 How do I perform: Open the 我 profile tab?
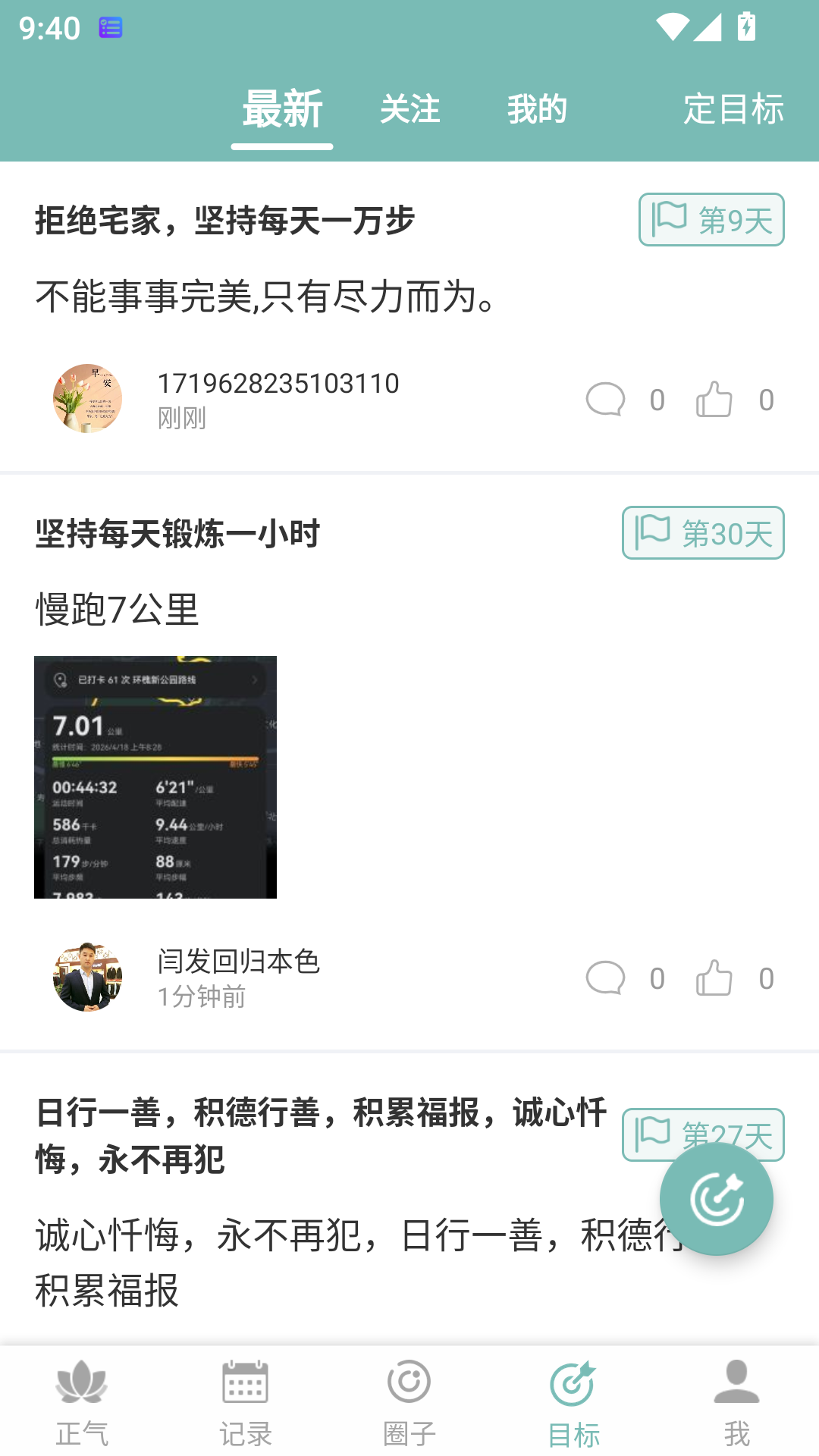point(736,1403)
